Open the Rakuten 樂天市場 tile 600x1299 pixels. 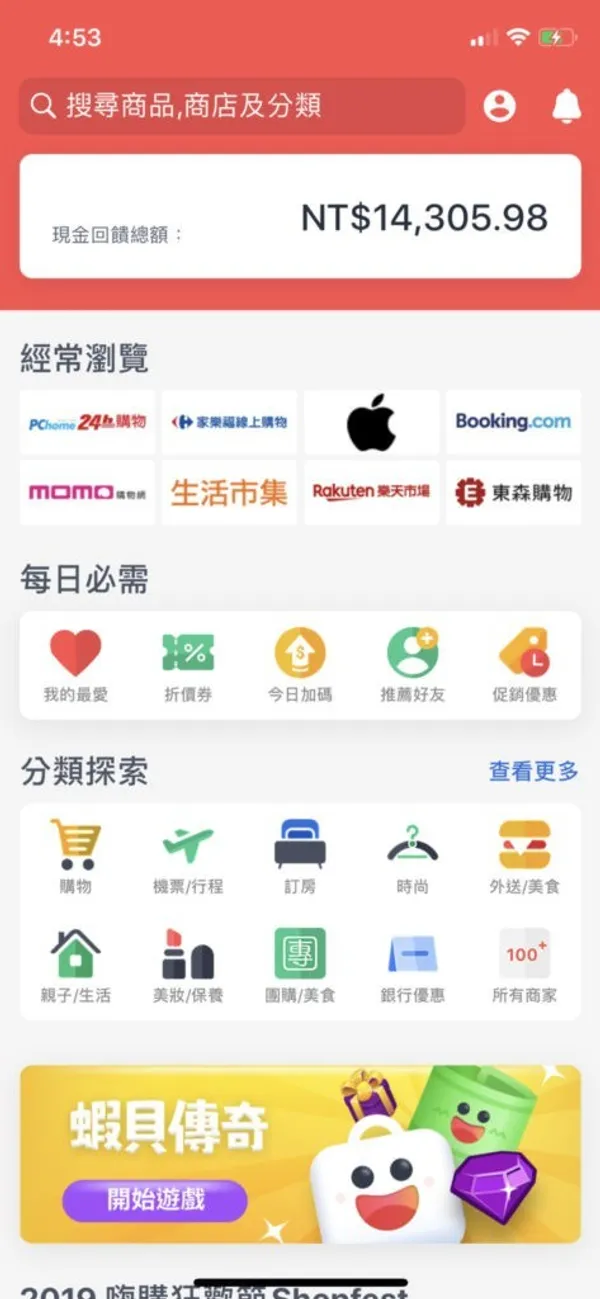[371, 492]
